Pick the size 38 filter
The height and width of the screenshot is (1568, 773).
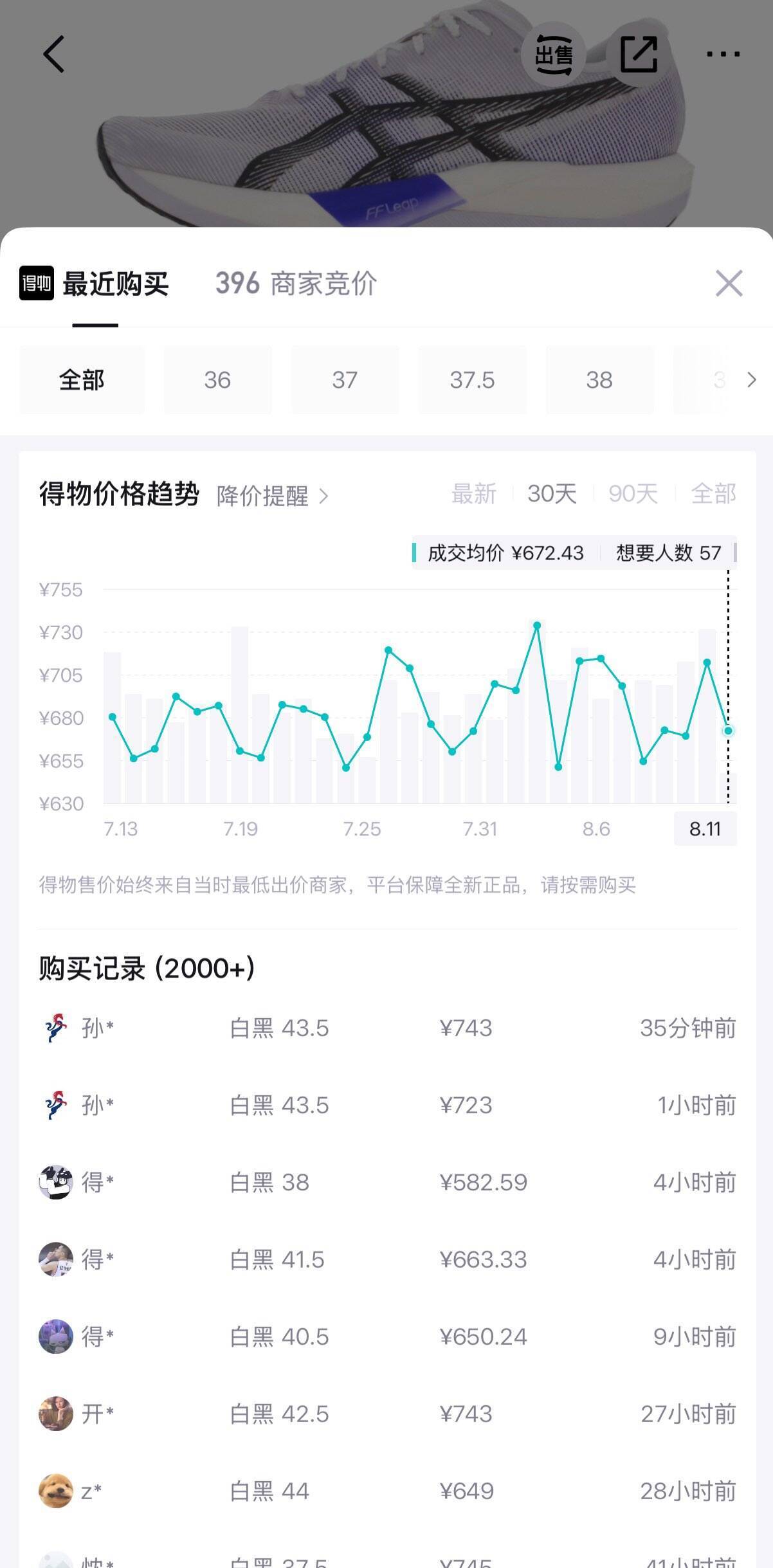(x=599, y=380)
